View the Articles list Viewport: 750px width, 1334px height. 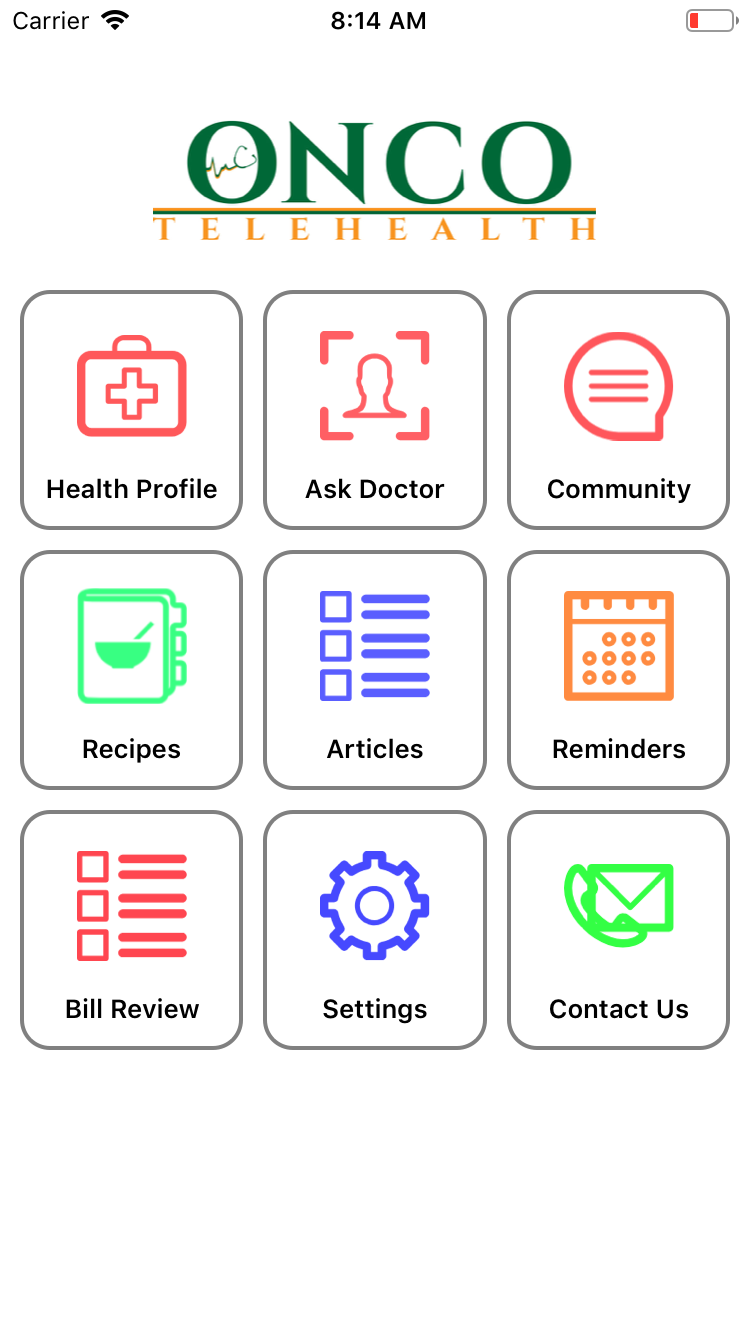click(375, 670)
